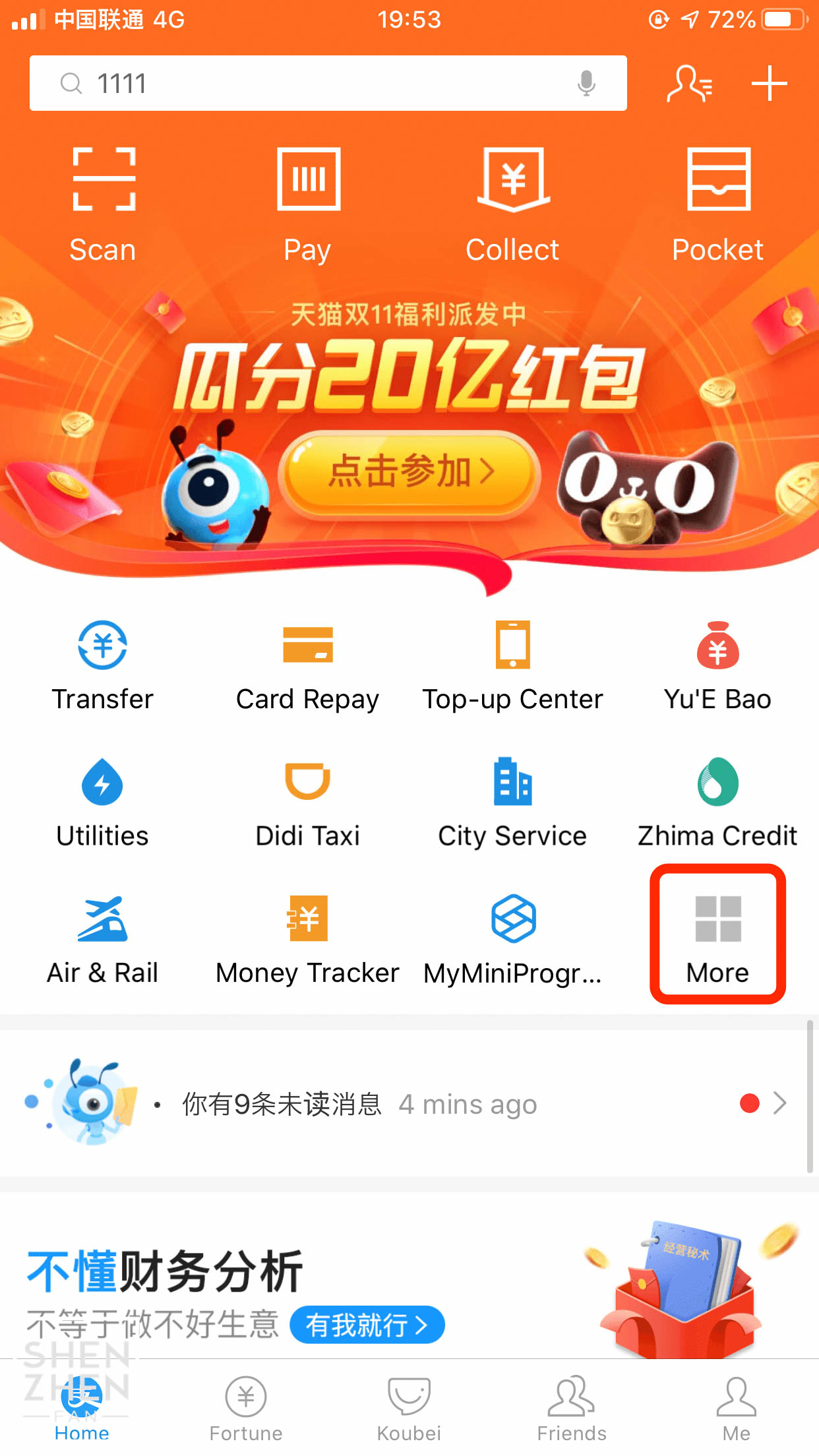Tap the search box showing 1111

[328, 83]
